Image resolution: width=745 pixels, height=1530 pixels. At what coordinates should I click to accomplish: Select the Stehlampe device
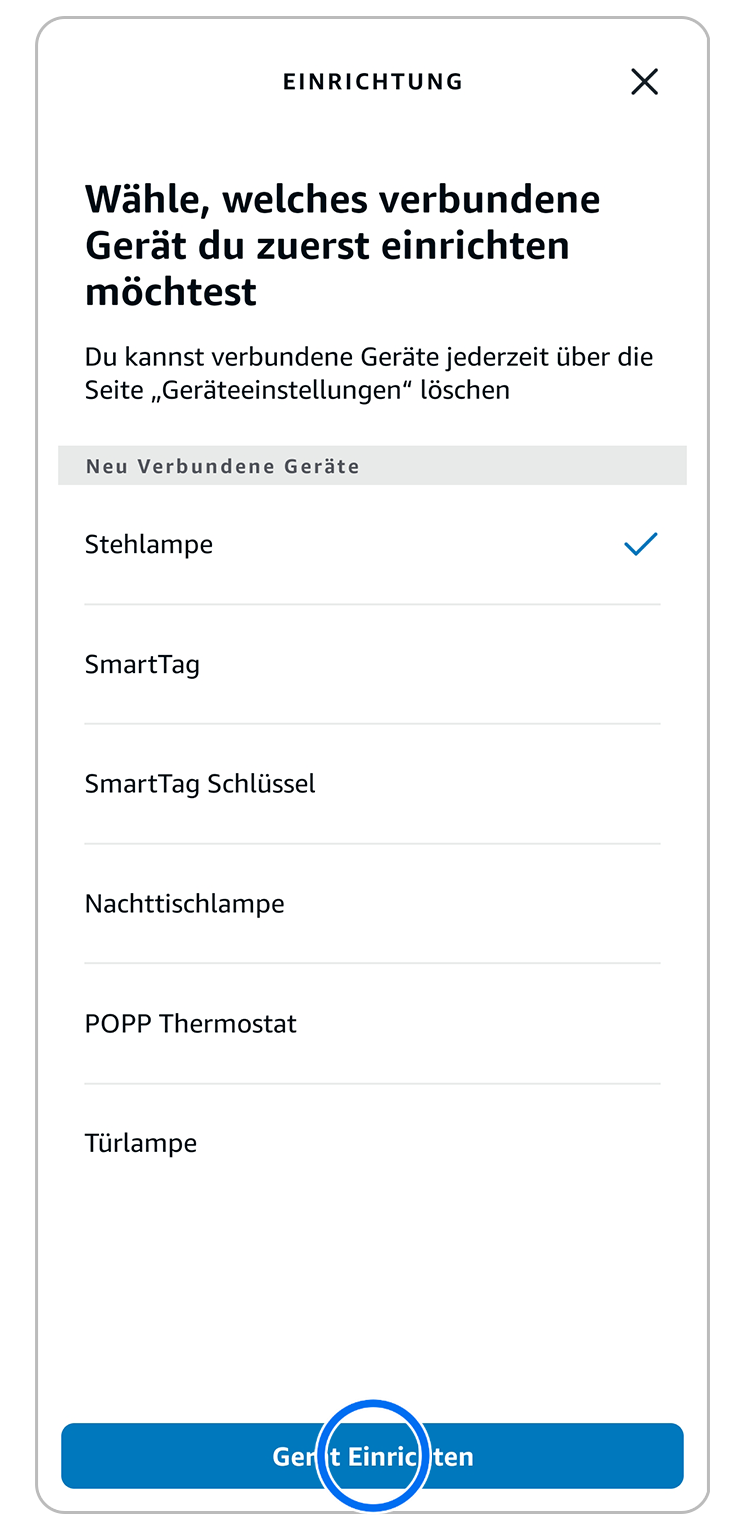[x=372, y=545]
